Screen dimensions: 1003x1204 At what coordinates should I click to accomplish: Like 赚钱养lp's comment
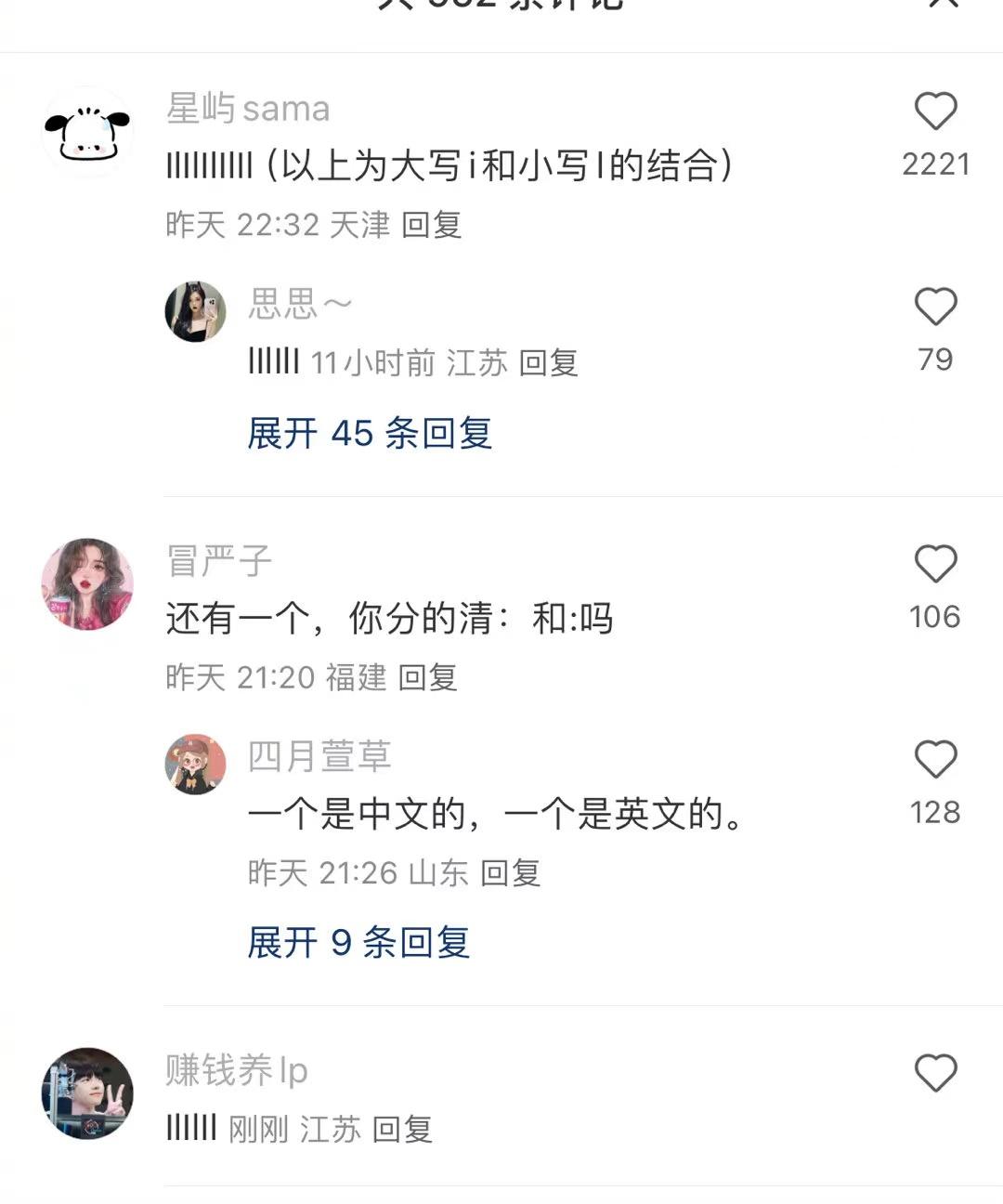935,1074
